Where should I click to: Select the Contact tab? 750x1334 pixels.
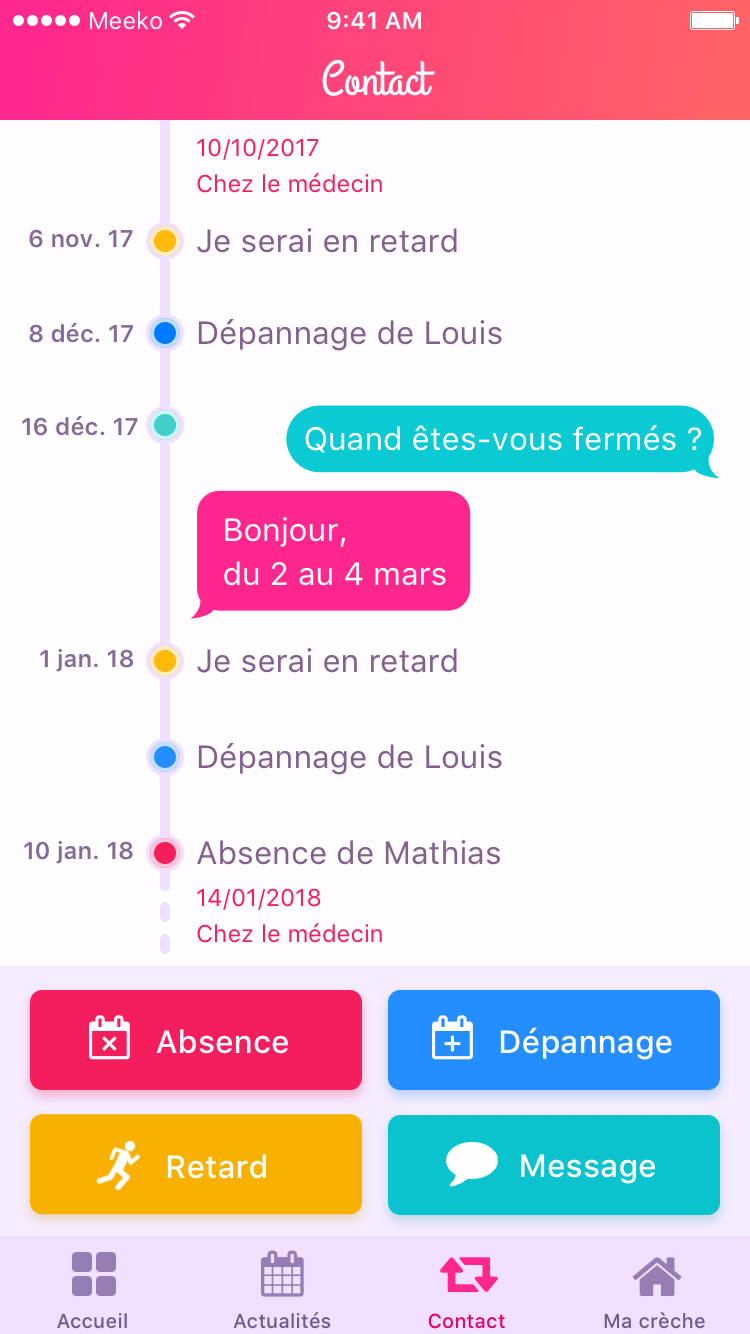coord(467,1289)
